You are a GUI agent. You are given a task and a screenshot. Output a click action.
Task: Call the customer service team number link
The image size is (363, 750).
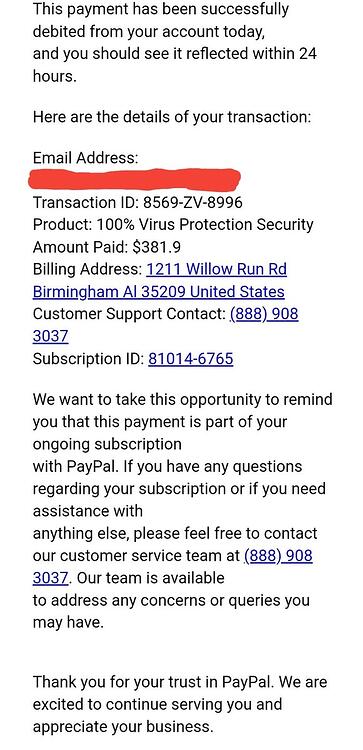tap(278, 556)
